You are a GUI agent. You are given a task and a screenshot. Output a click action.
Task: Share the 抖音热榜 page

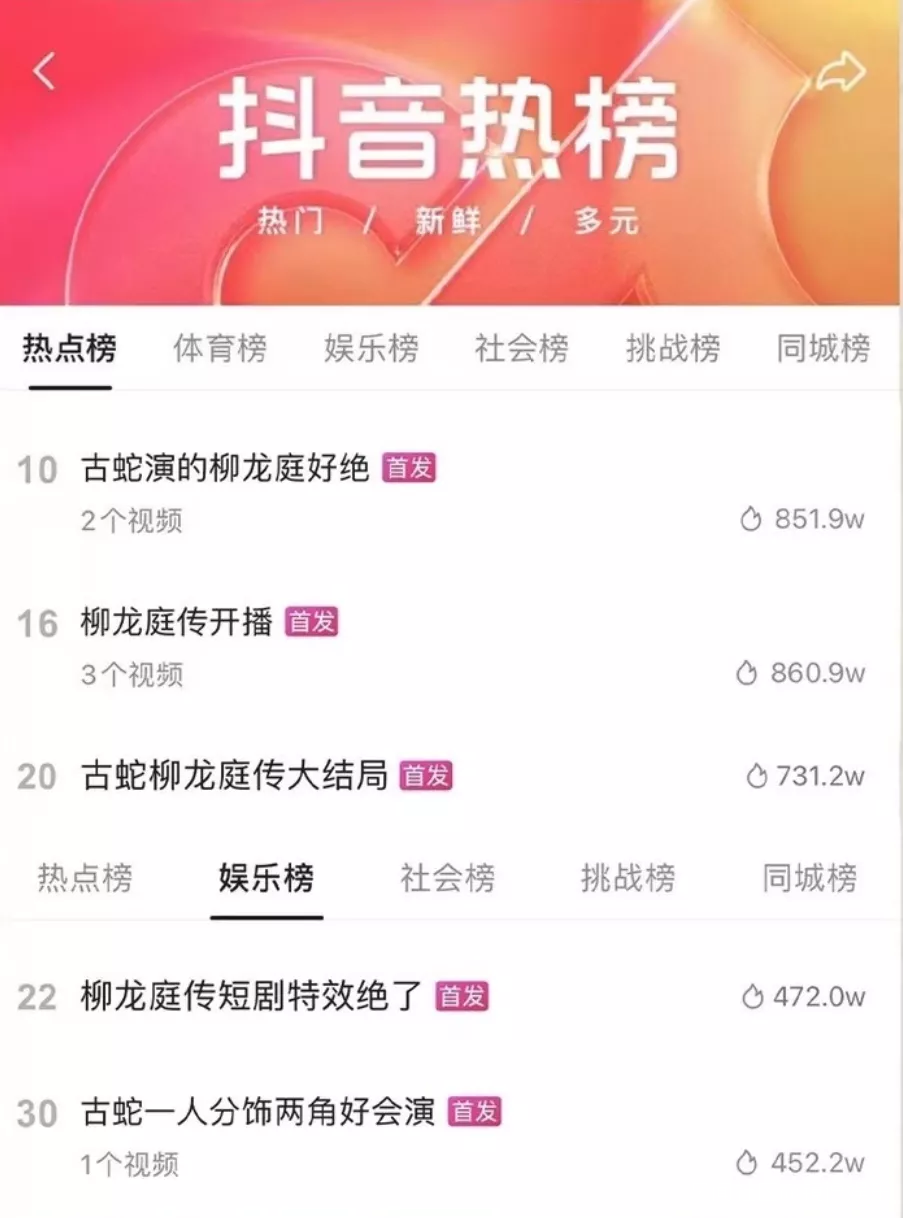coord(840,73)
